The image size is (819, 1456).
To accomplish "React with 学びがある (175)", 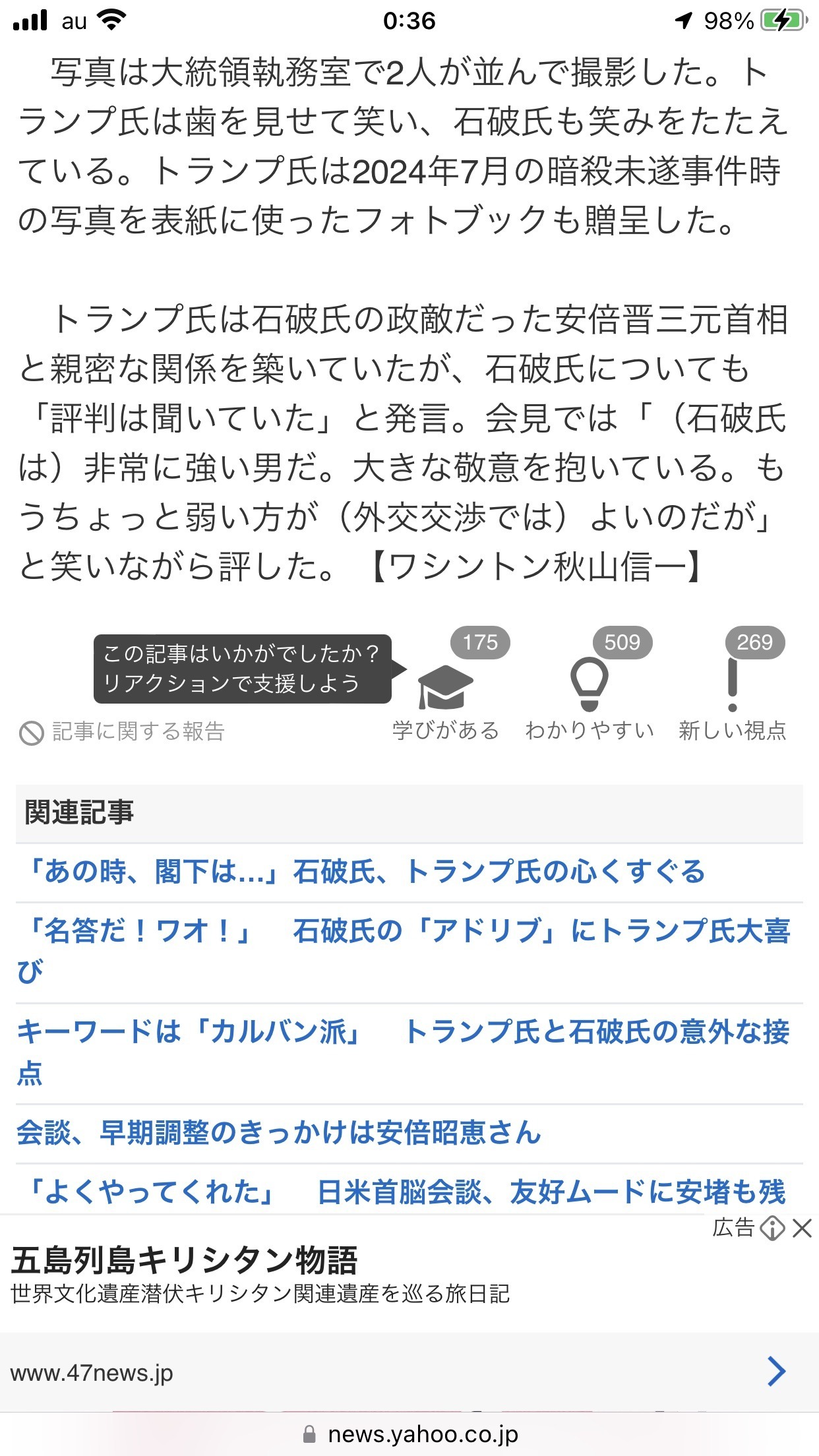I will (446, 686).
